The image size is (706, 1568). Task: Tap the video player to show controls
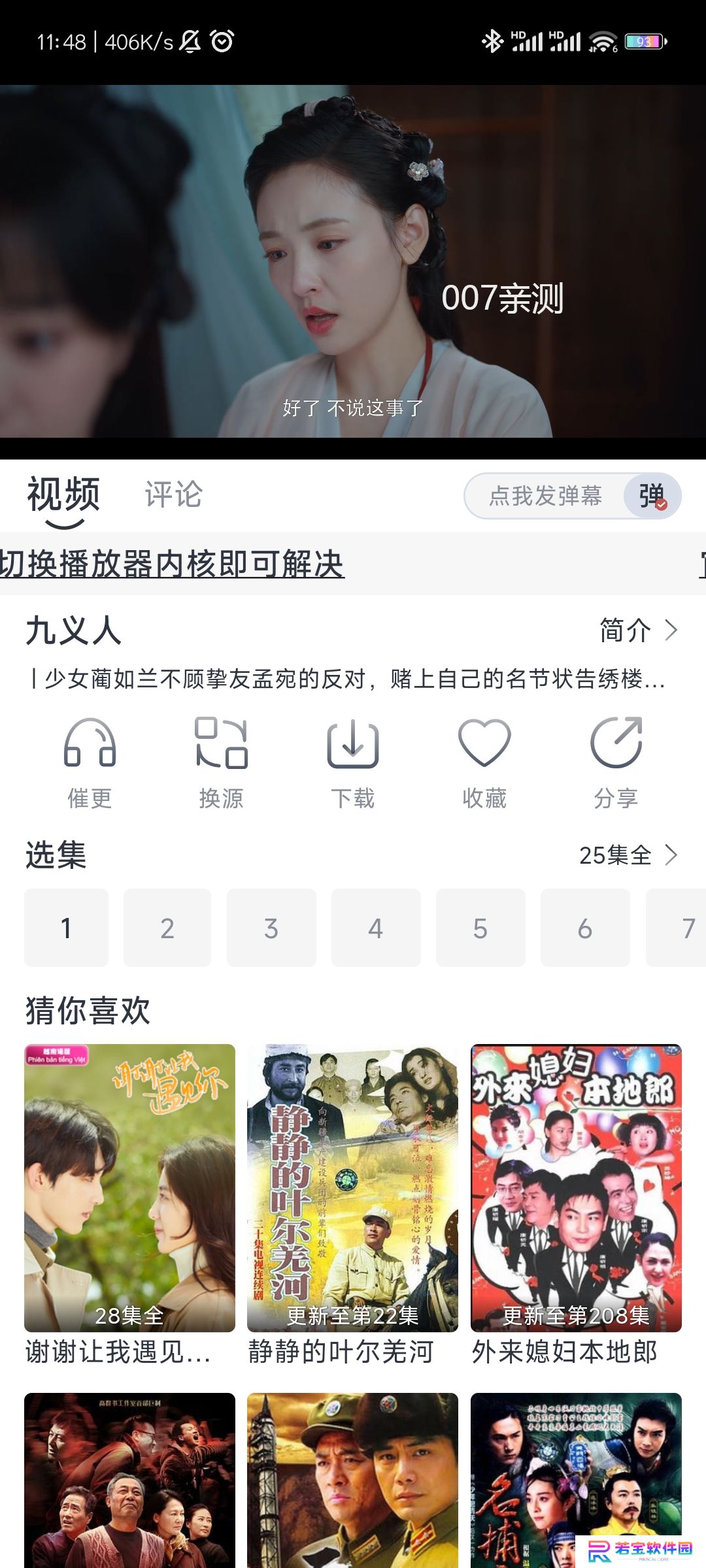pos(353,261)
